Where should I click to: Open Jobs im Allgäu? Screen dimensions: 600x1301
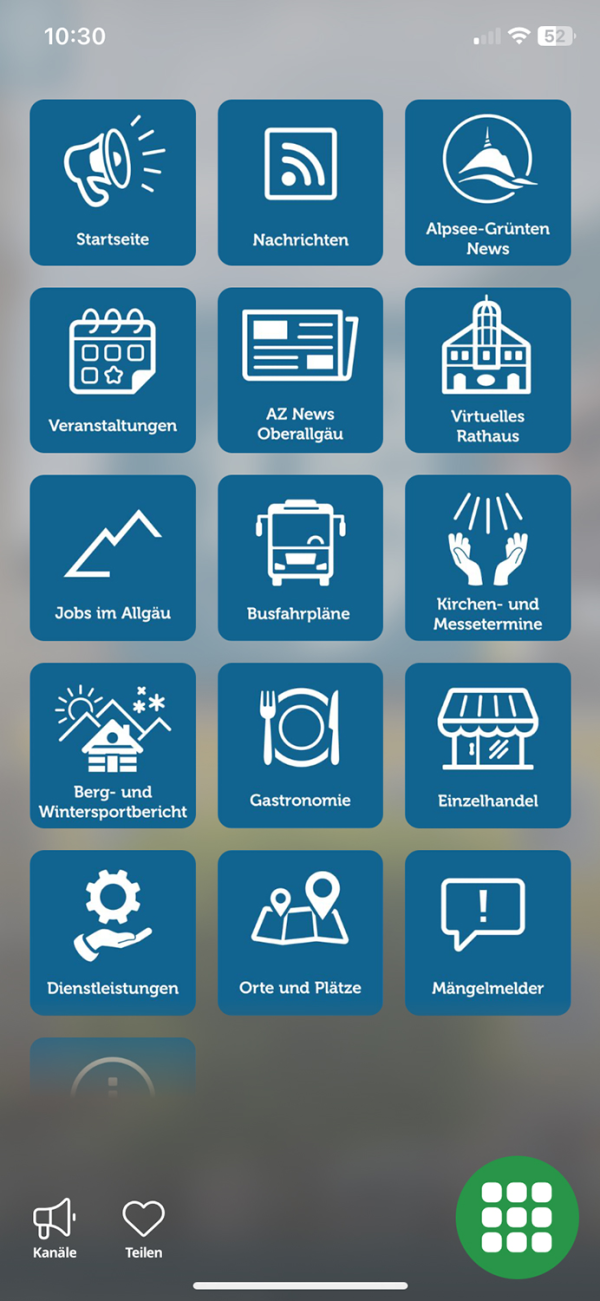click(x=113, y=557)
